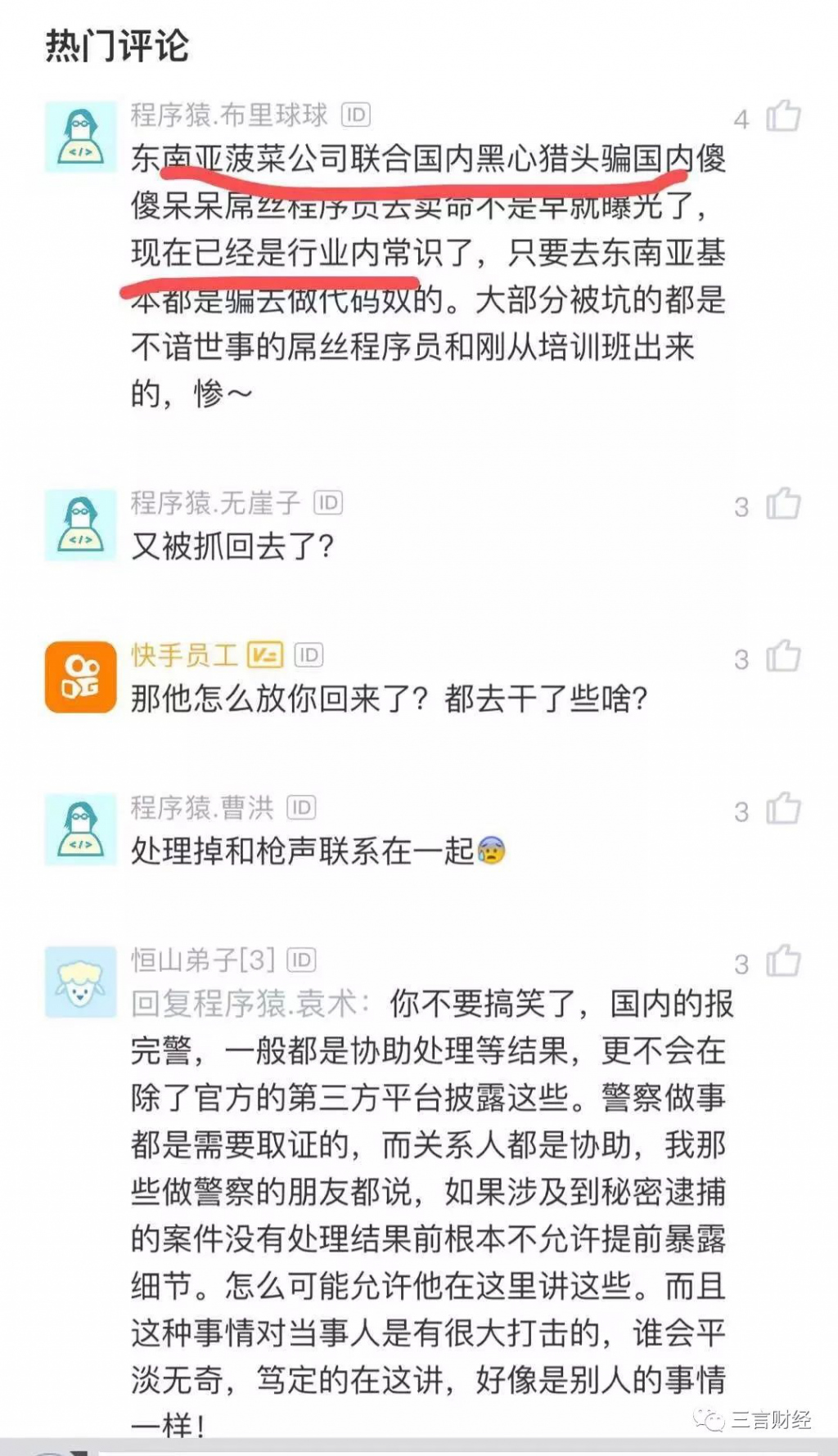Open the 快手员工 profile avatar
Viewport: 838px width, 1456px height.
tap(80, 676)
